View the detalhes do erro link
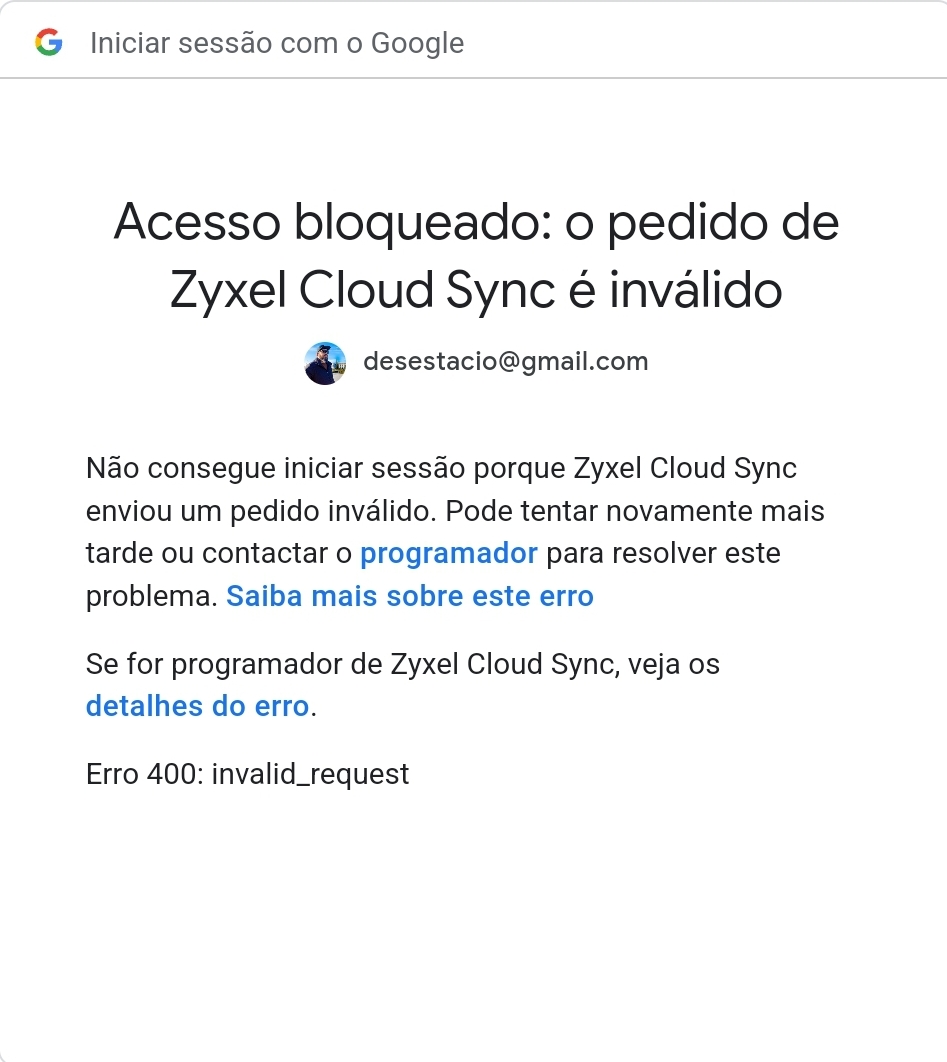947x1062 pixels. point(198,706)
